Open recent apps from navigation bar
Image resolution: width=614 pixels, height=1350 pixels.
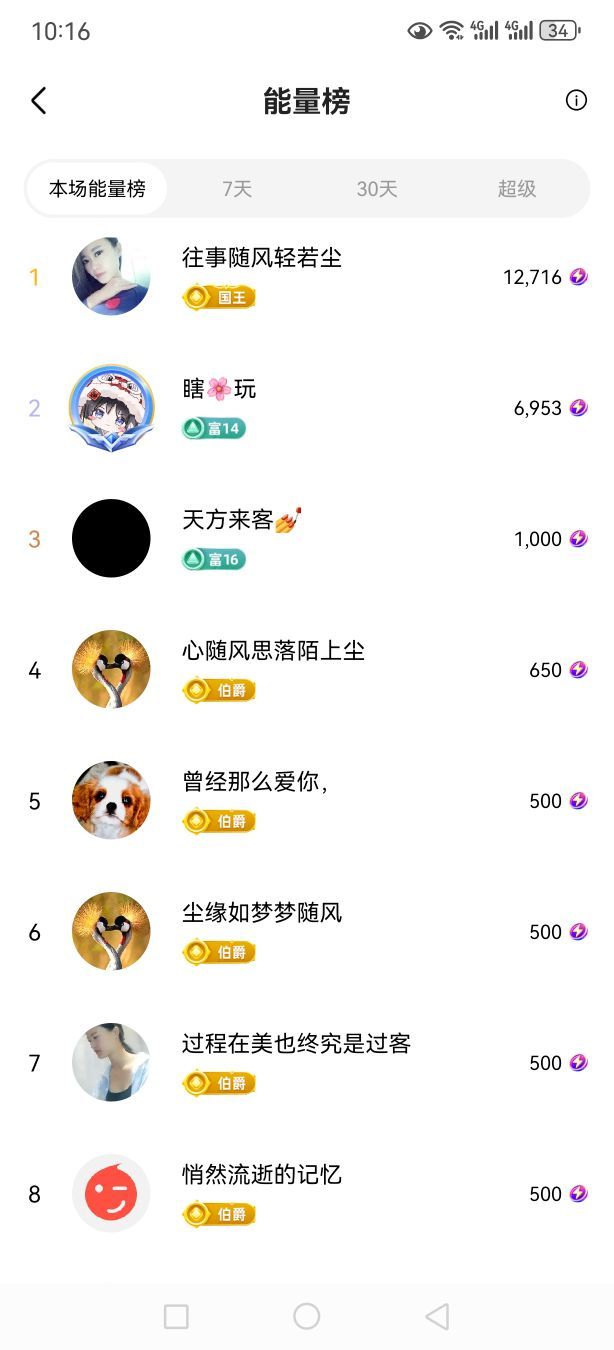(176, 1316)
